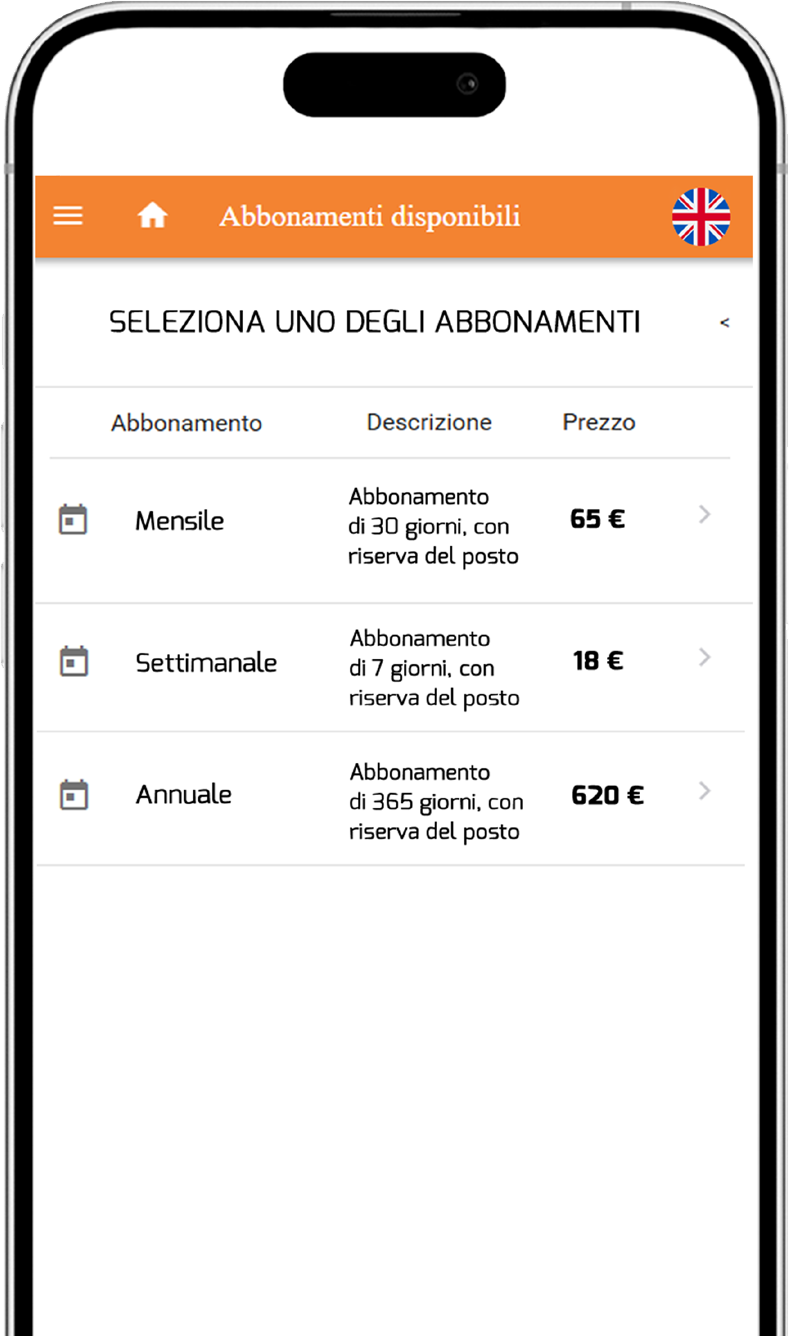Viewport: 789px width, 1336px height.
Task: Choose the Settimanale 18 € subscription
Action: (392, 667)
